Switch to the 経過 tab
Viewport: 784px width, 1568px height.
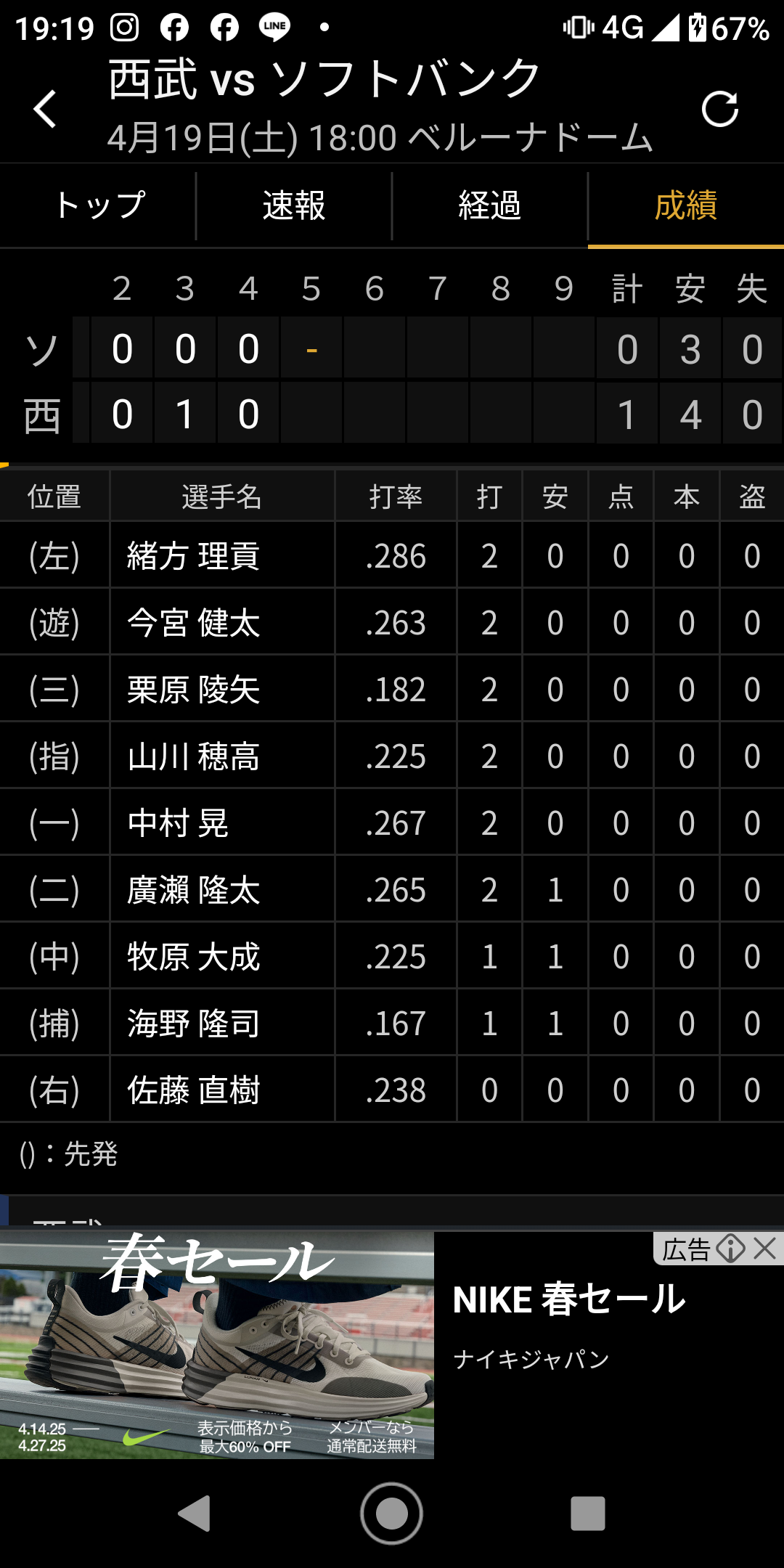tap(490, 205)
